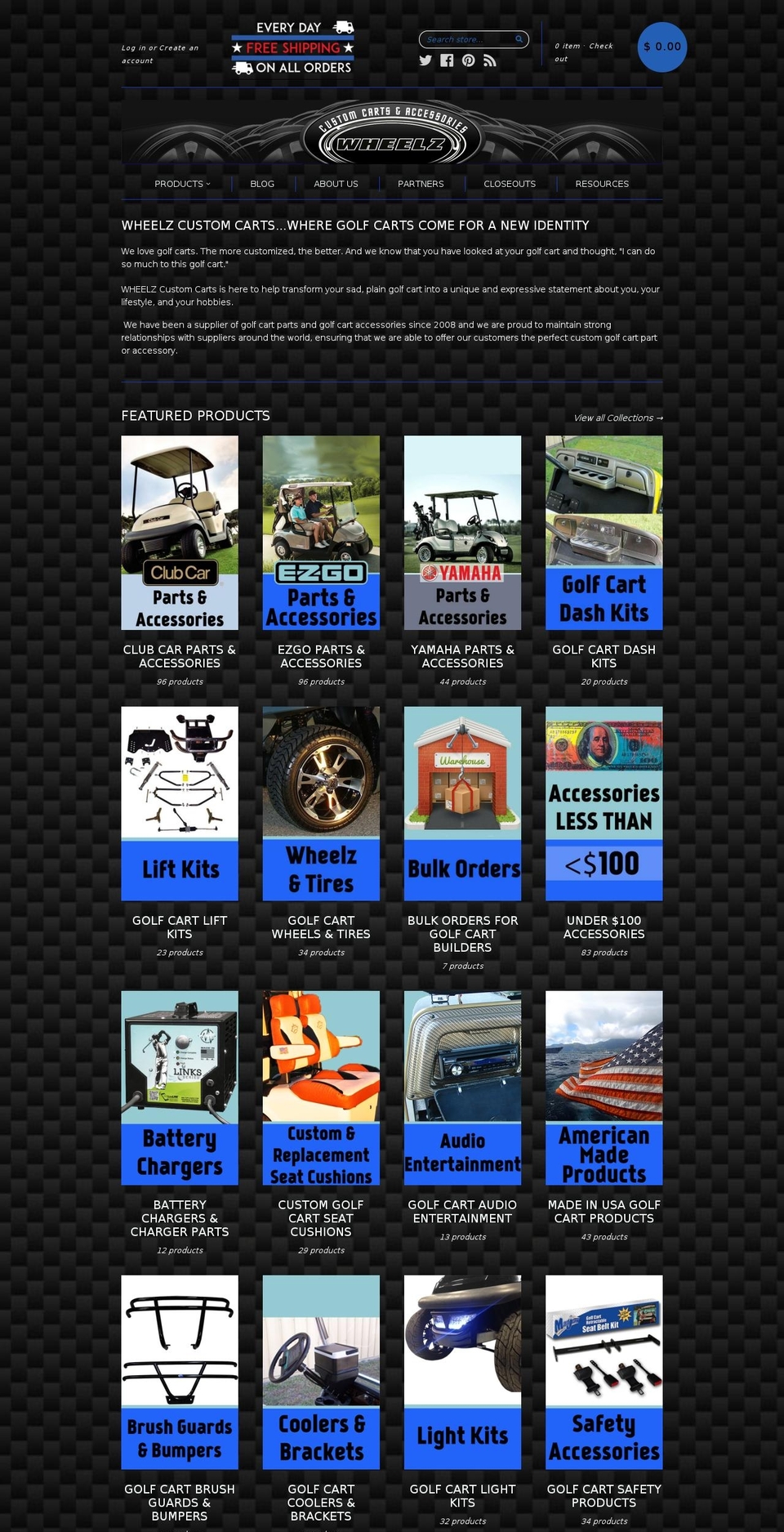
Task: Click the Club Car Parts & Accessories thumbnail
Action: (179, 532)
